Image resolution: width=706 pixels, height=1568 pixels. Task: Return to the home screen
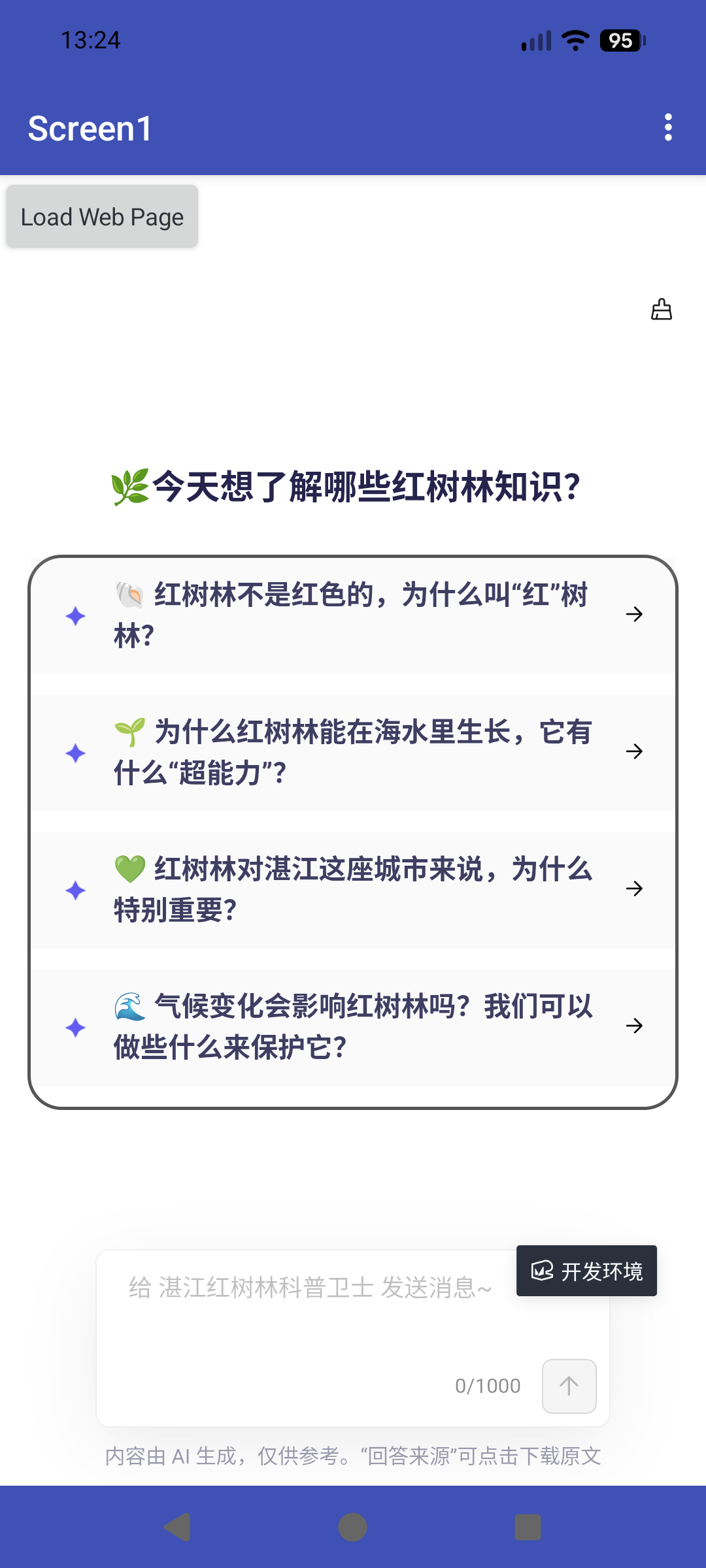tap(352, 1527)
